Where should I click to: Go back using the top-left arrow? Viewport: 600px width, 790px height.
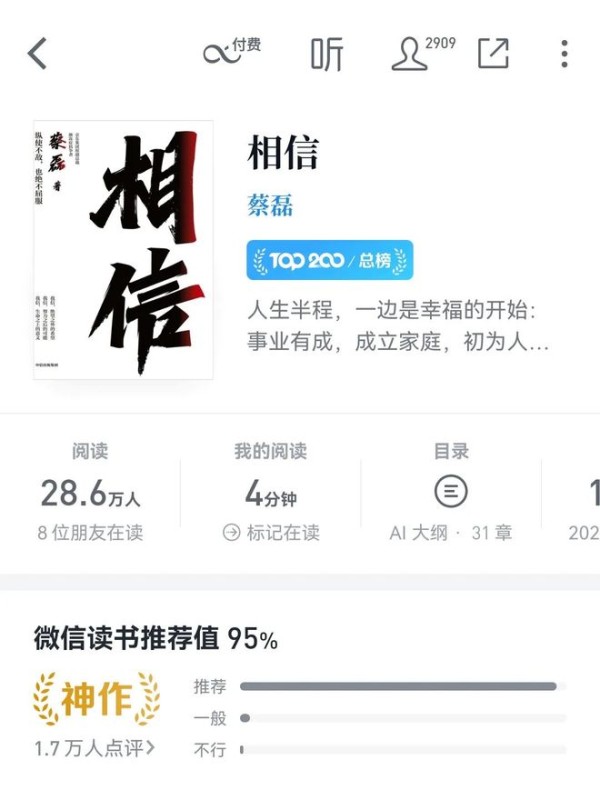point(38,53)
